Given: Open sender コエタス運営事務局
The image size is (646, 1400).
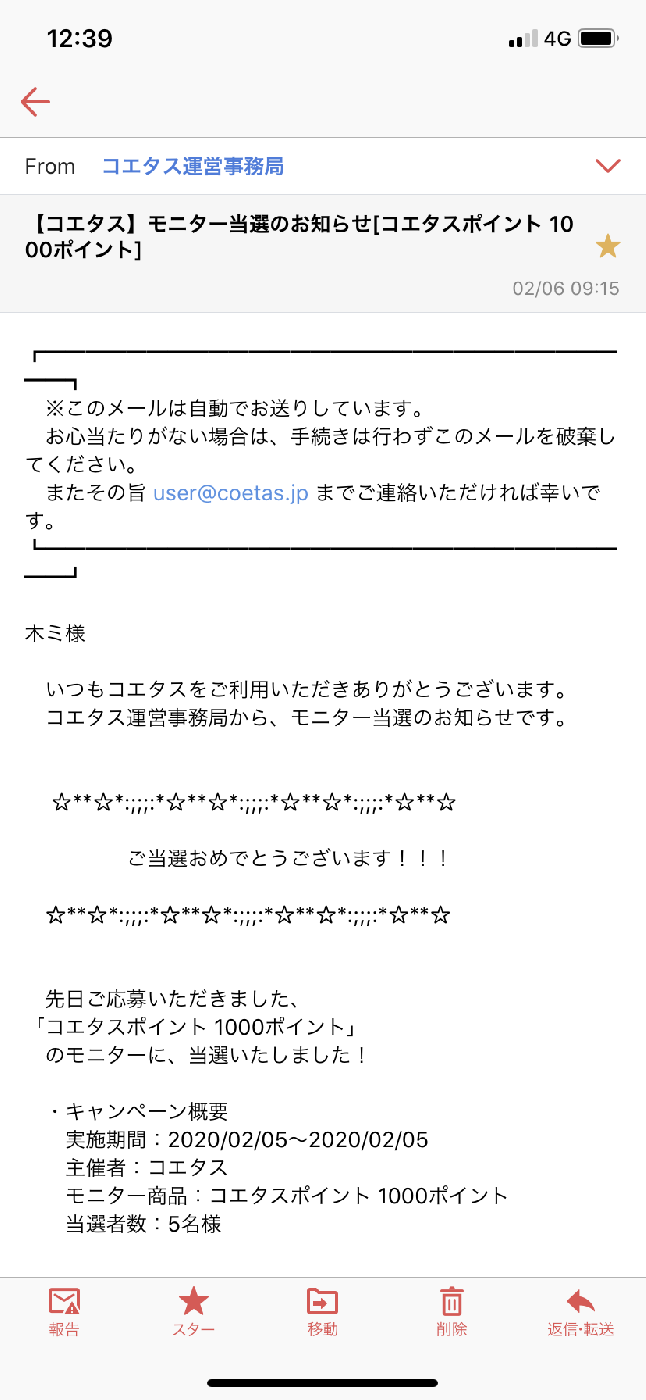Looking at the screenshot, I should 193,166.
